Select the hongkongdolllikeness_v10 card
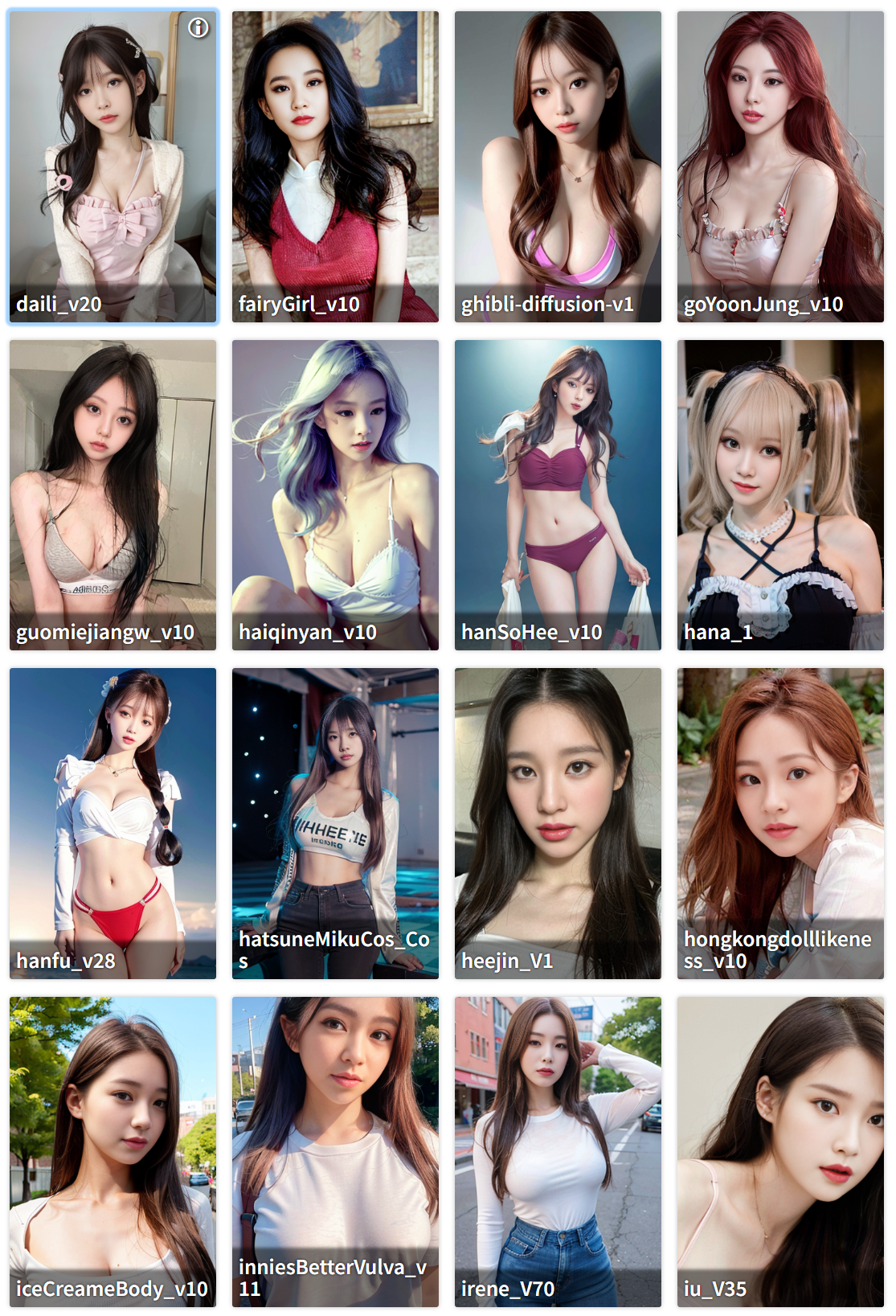This screenshot has height=1316, width=896. coord(780,823)
